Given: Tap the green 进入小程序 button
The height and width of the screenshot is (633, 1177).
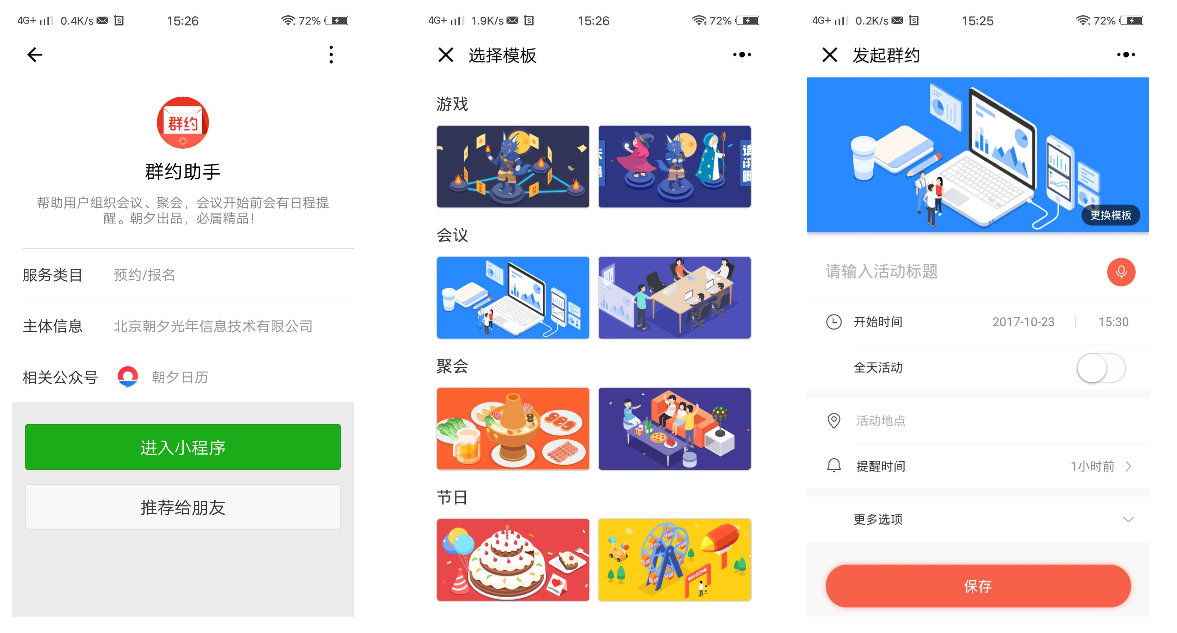Looking at the screenshot, I should (x=182, y=447).
